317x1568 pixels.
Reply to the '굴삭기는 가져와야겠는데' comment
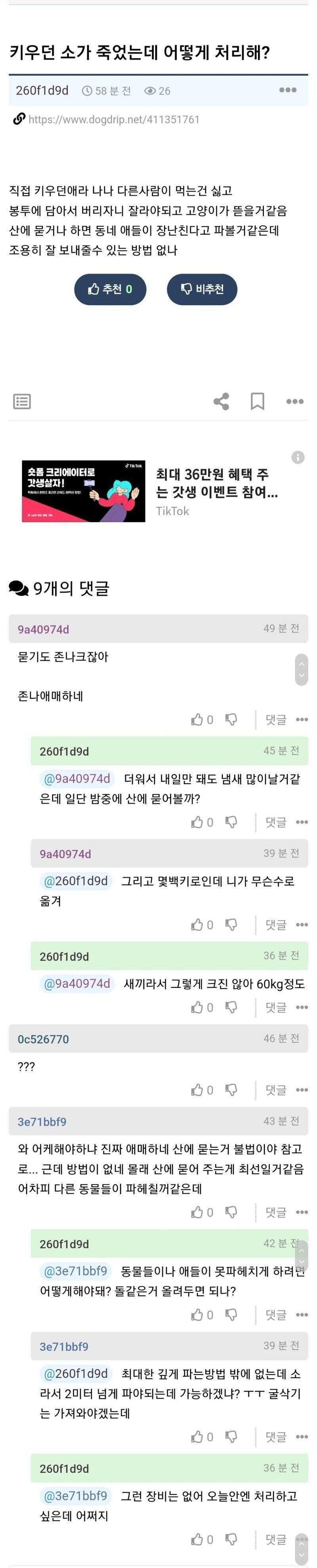tap(276, 1437)
